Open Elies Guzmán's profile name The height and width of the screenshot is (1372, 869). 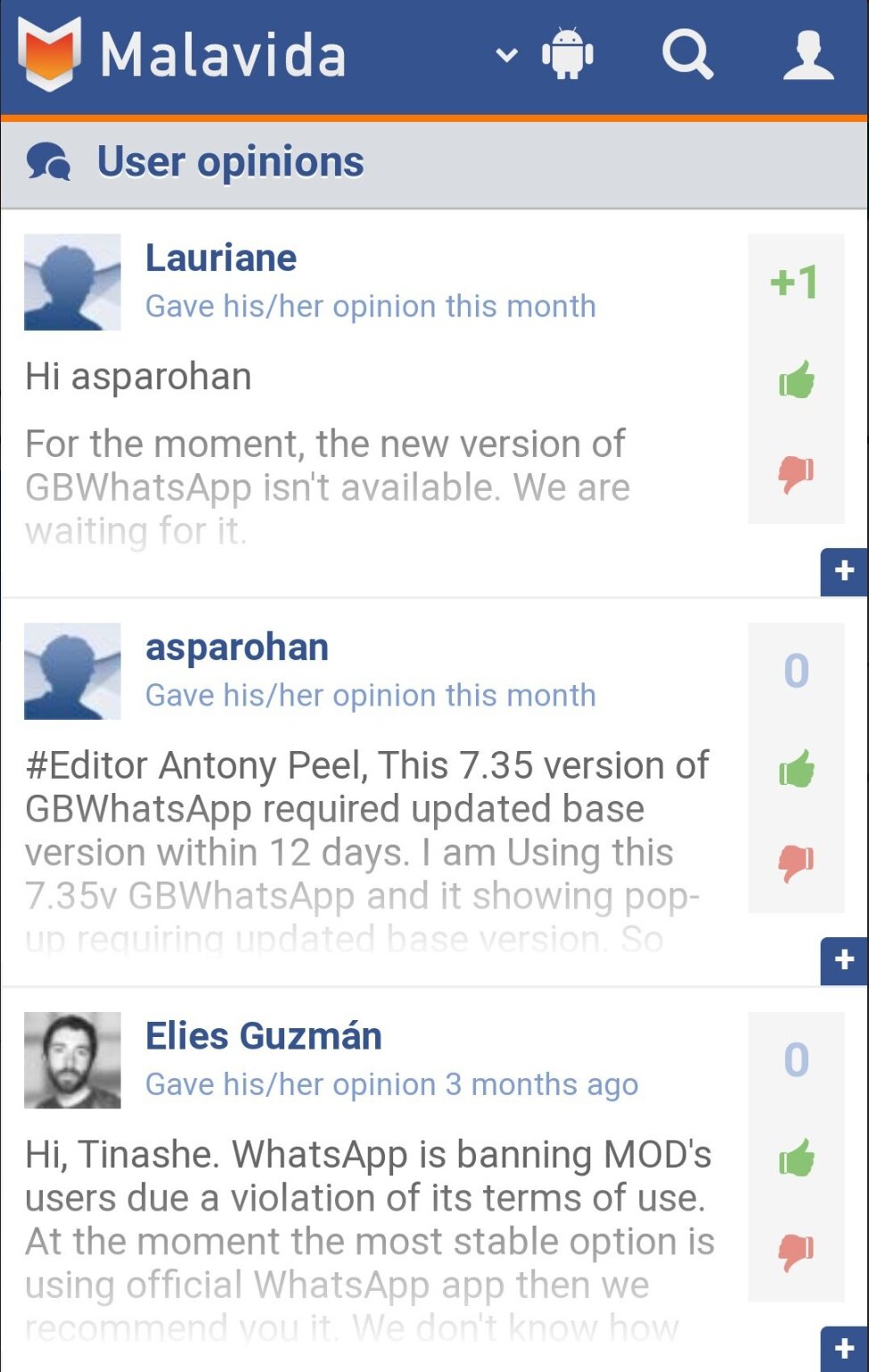coord(264,1036)
